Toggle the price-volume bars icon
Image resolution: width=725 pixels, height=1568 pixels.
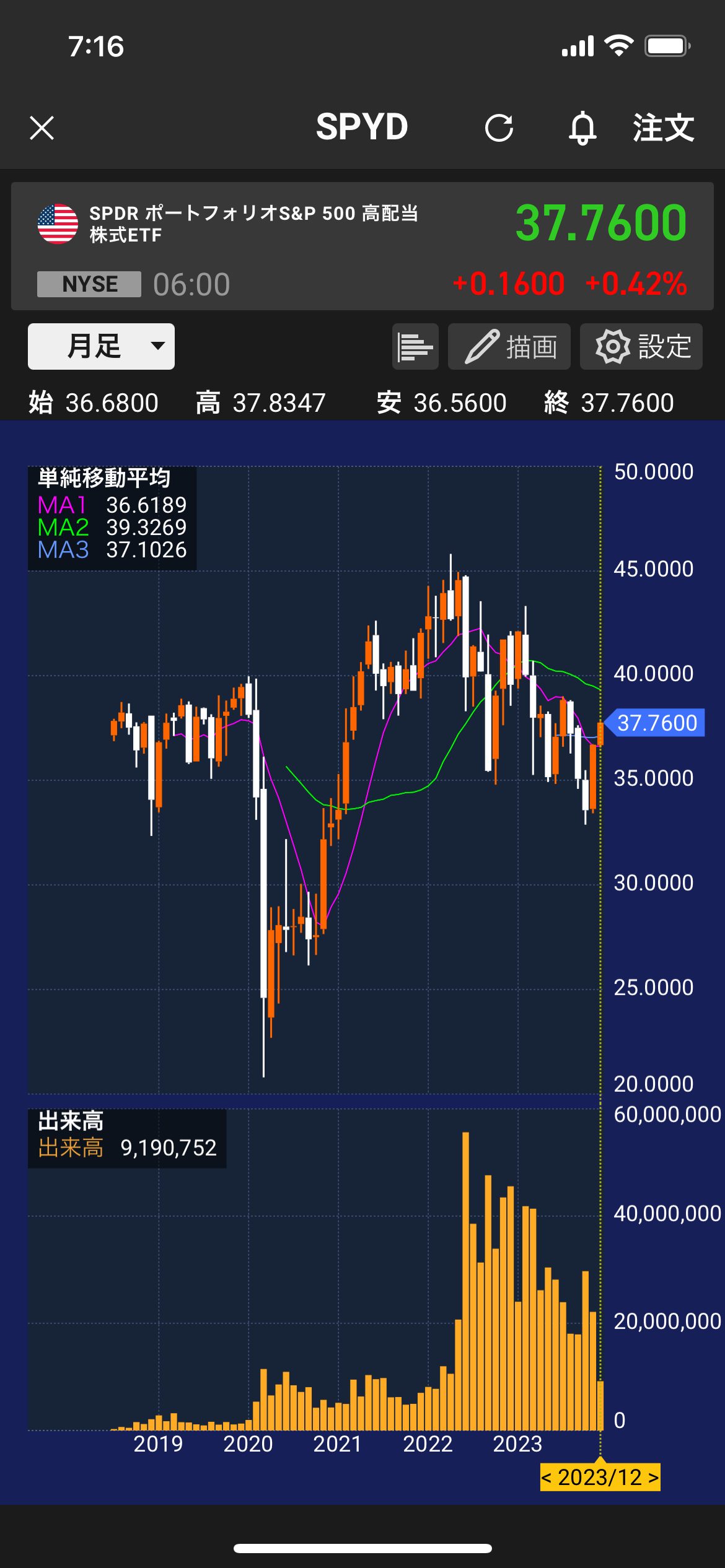pyautogui.click(x=415, y=346)
